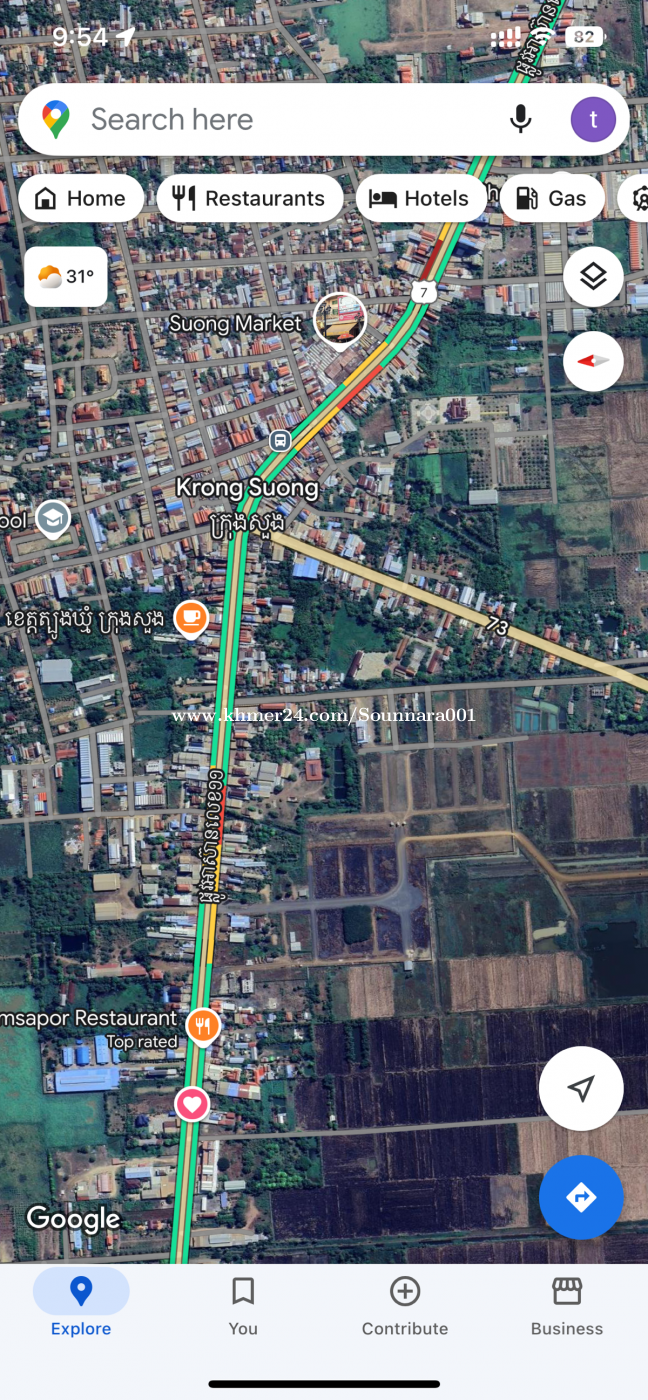Start voice search with the microphone
This screenshot has width=648, height=1400.
[520, 120]
